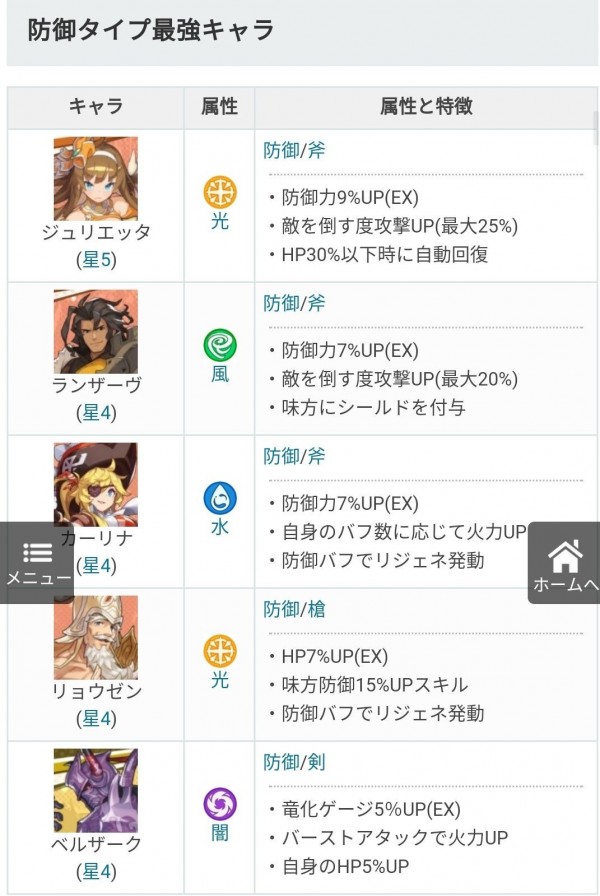Open ジュリエッタ character page
This screenshot has height=896, width=600.
pos(96,180)
